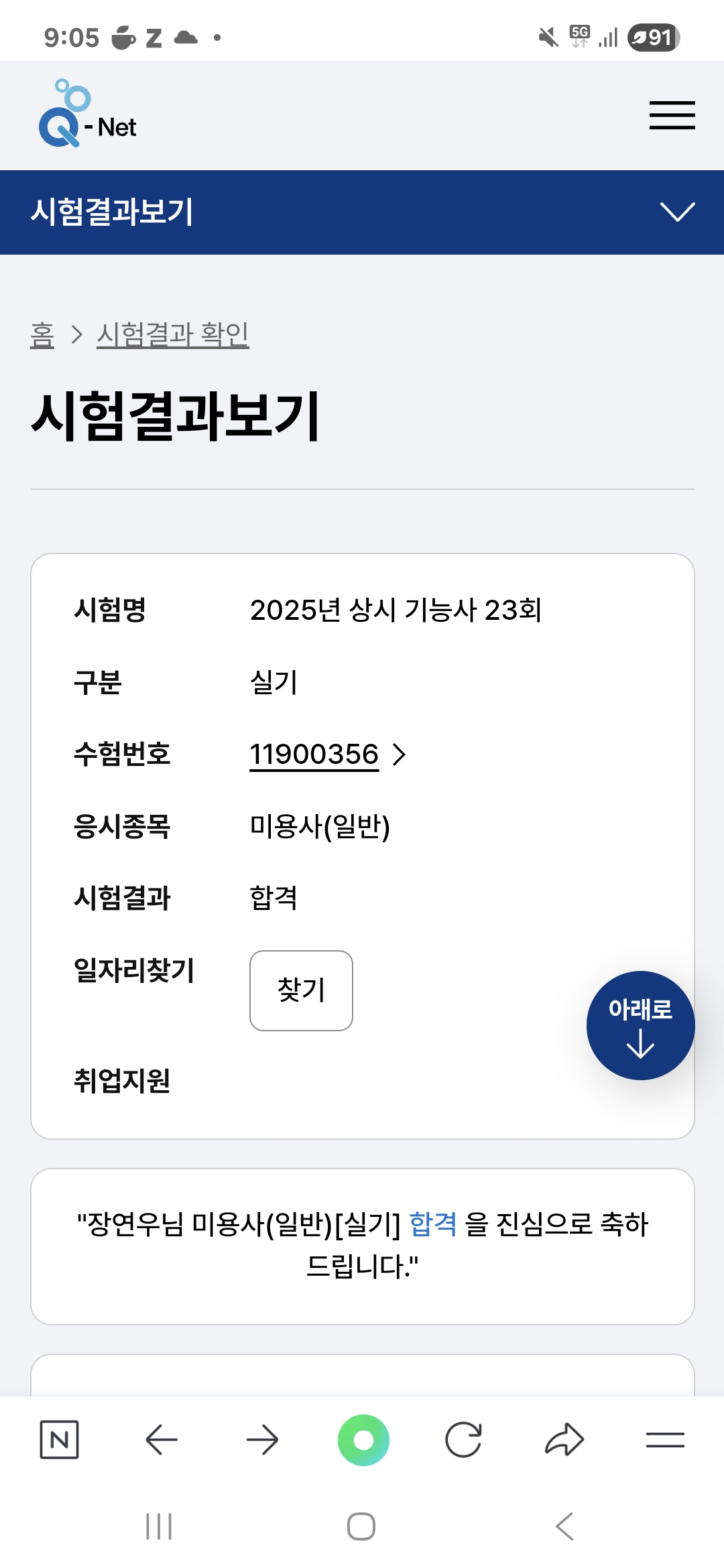The image size is (724, 1568).
Task: Go to the phone's home screen
Action: (361, 1526)
